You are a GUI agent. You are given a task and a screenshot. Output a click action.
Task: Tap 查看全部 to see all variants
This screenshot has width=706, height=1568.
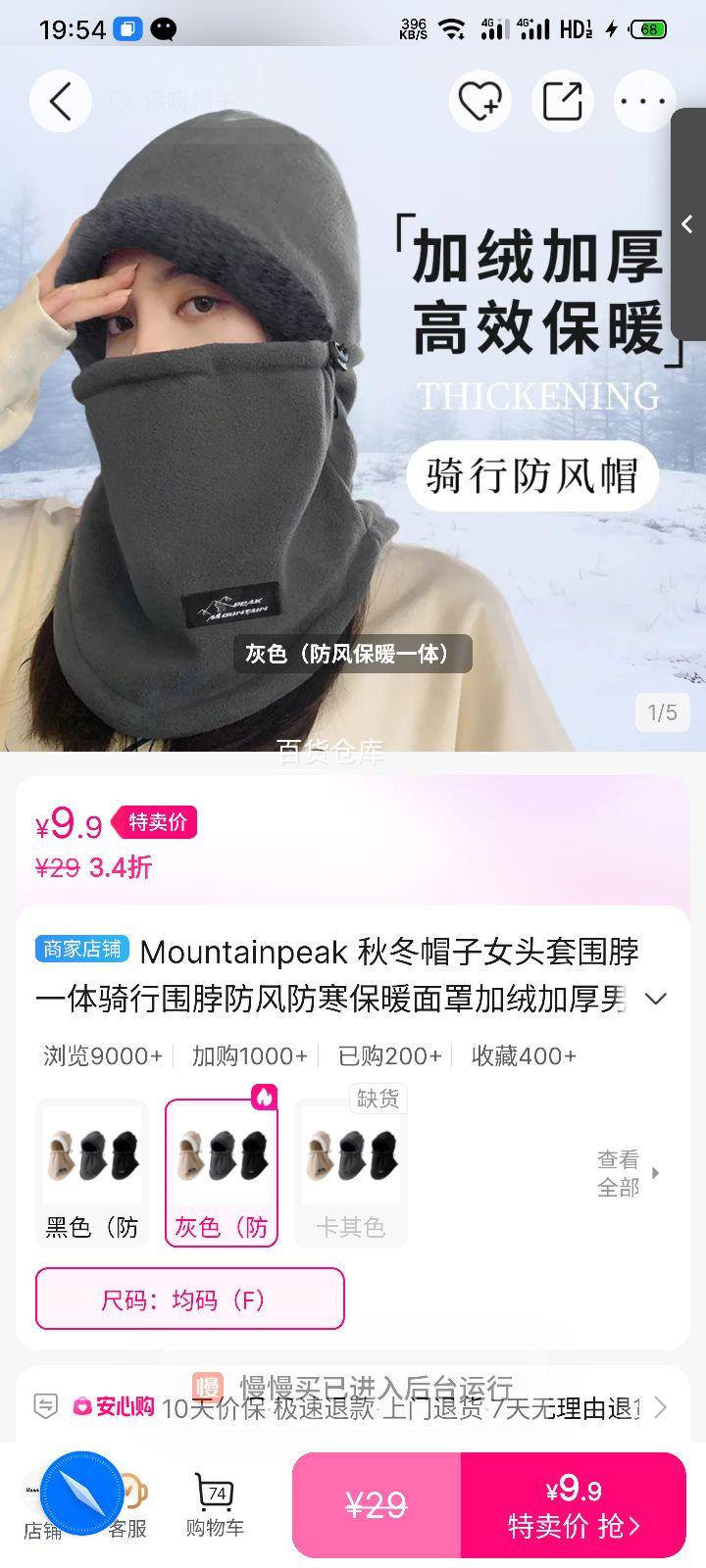pyautogui.click(x=619, y=1172)
